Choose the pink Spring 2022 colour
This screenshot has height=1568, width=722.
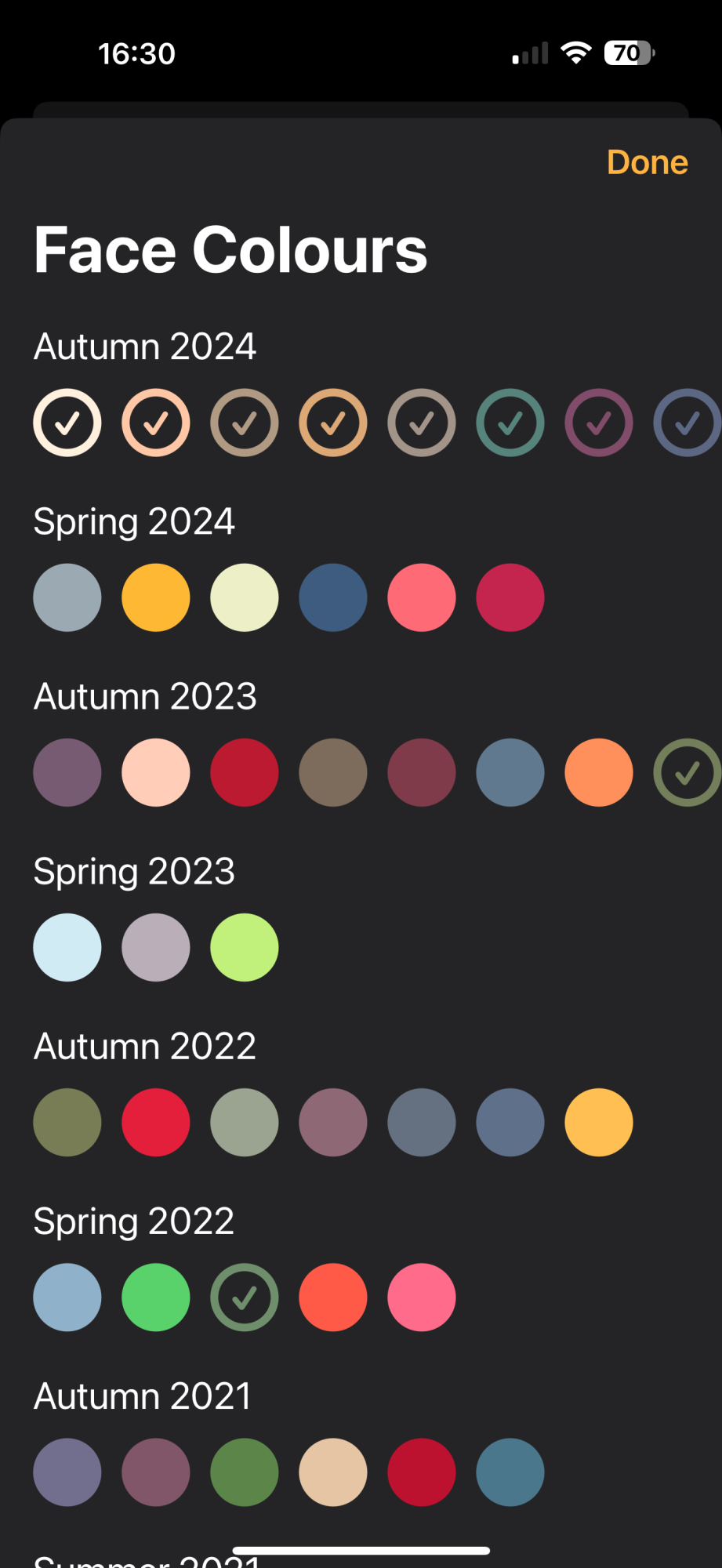click(422, 1297)
